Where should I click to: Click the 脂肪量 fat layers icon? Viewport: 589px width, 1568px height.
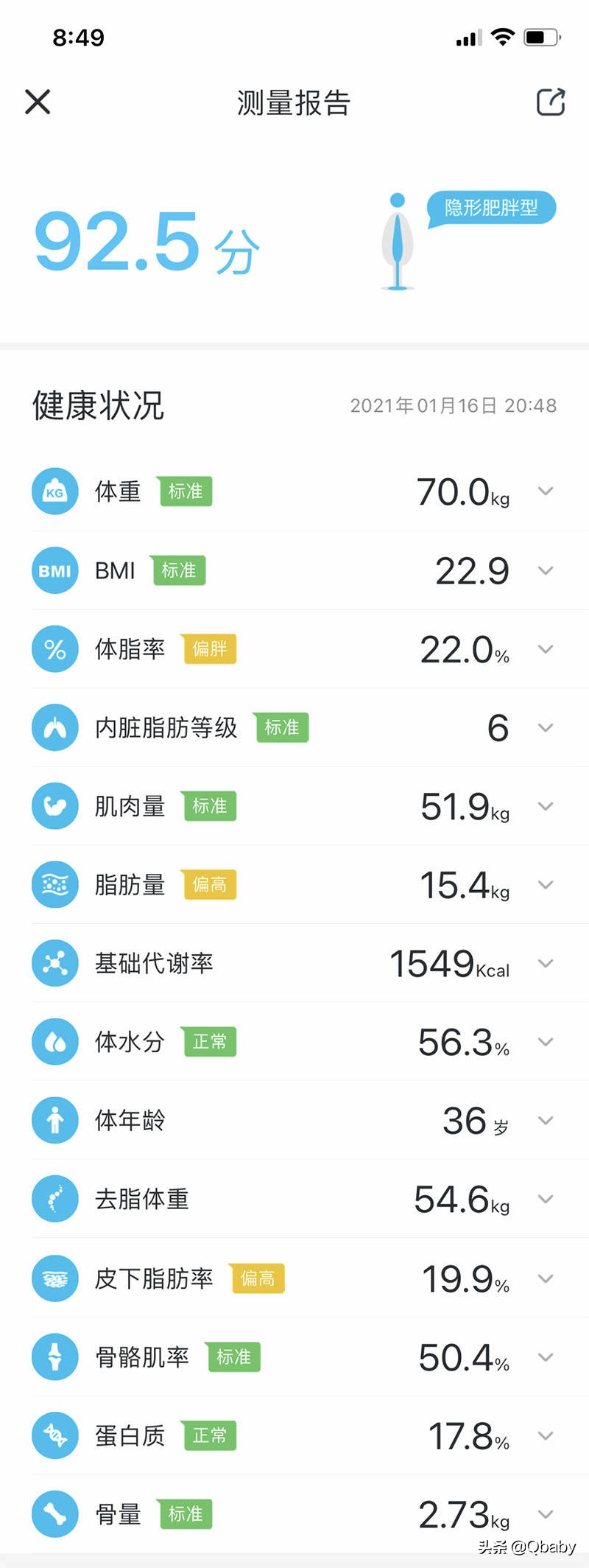tap(54, 885)
